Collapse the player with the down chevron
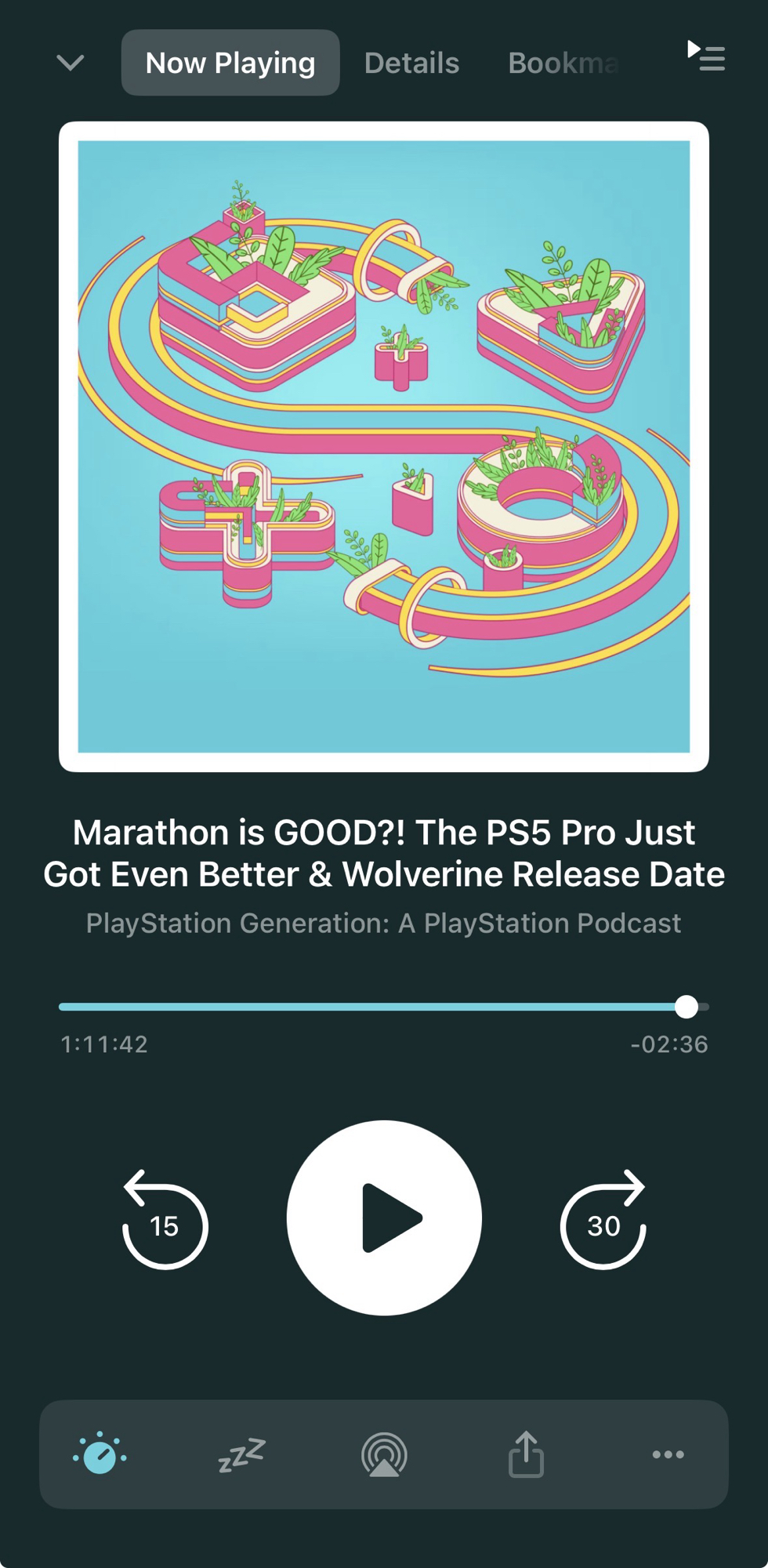768x1568 pixels. click(71, 63)
